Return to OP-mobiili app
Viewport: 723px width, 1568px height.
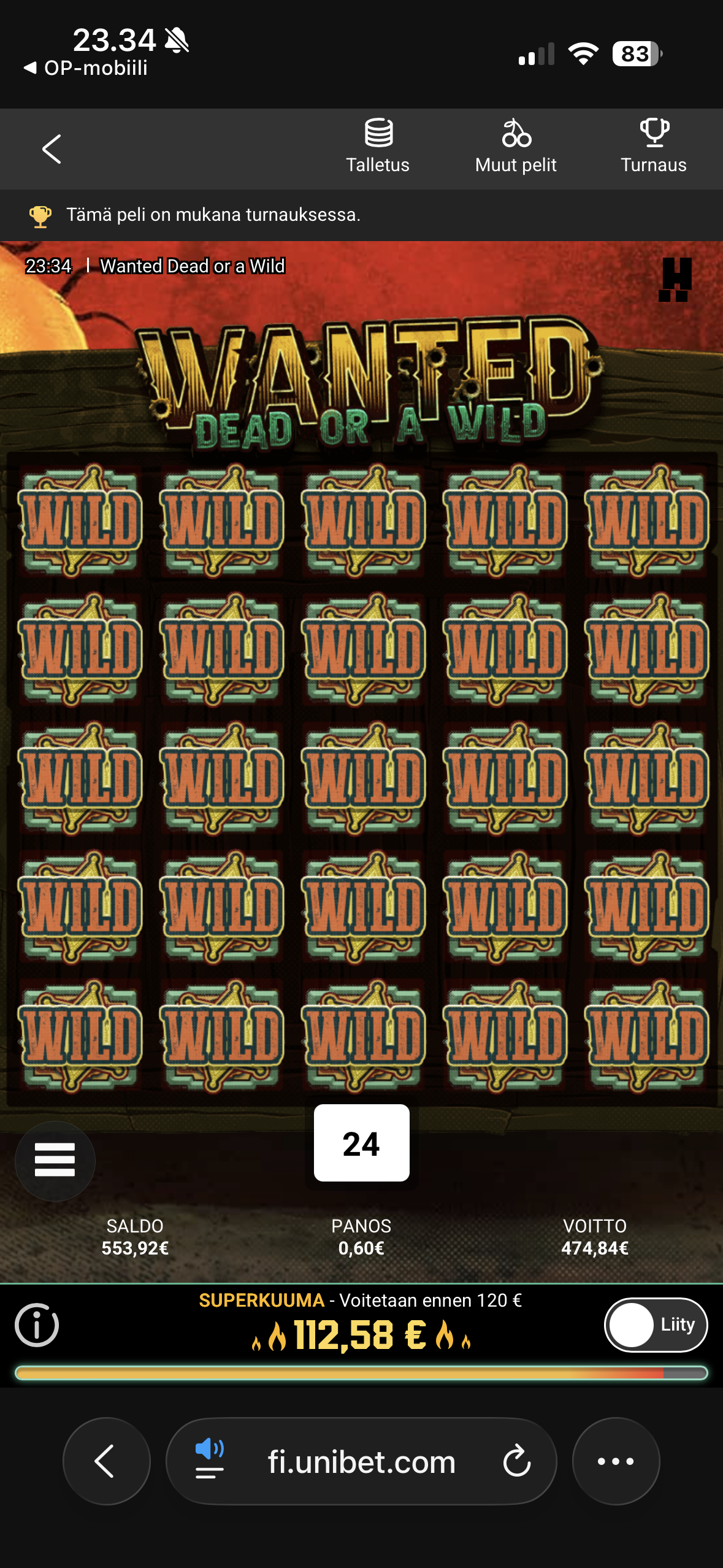[x=86, y=68]
